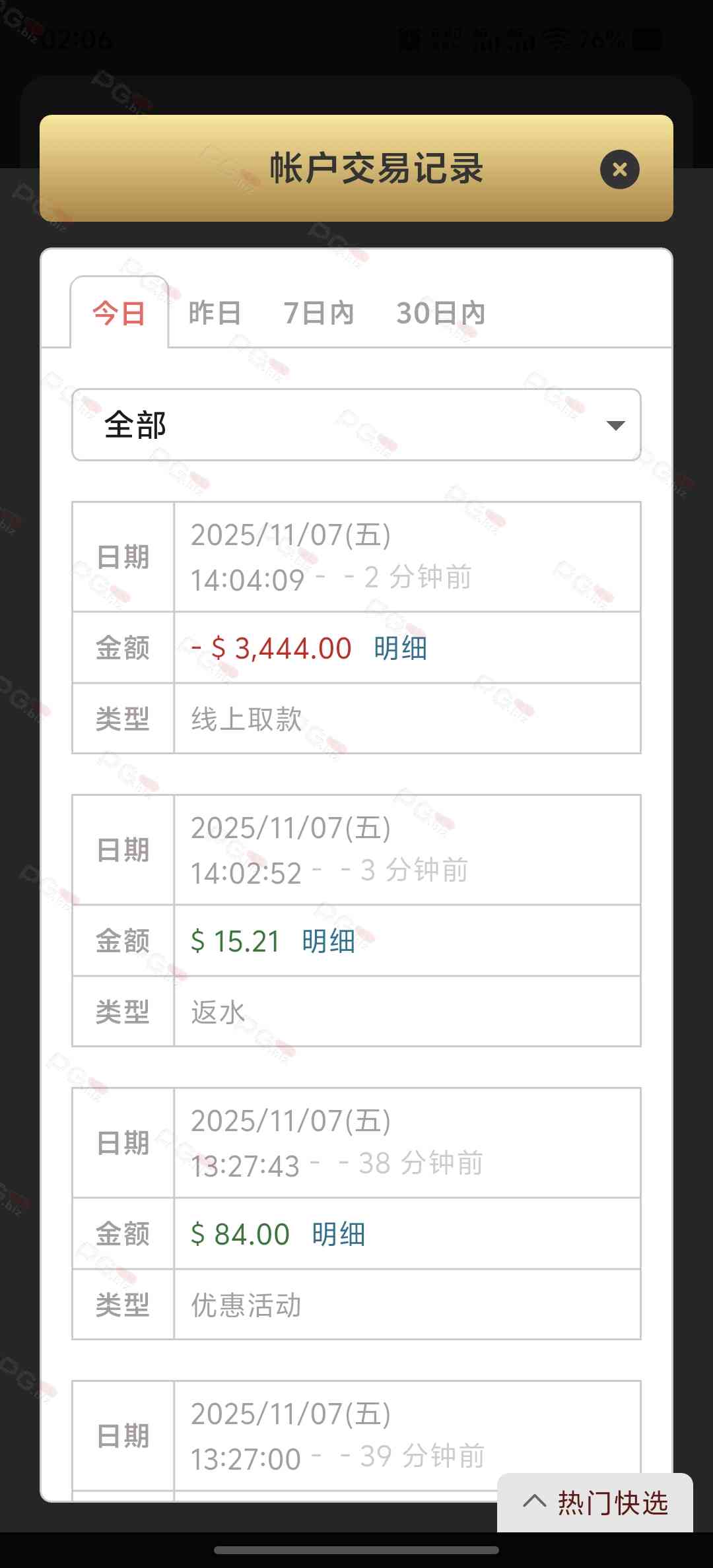Switch to the 昨日 tab
The width and height of the screenshot is (713, 1568).
coord(215,313)
